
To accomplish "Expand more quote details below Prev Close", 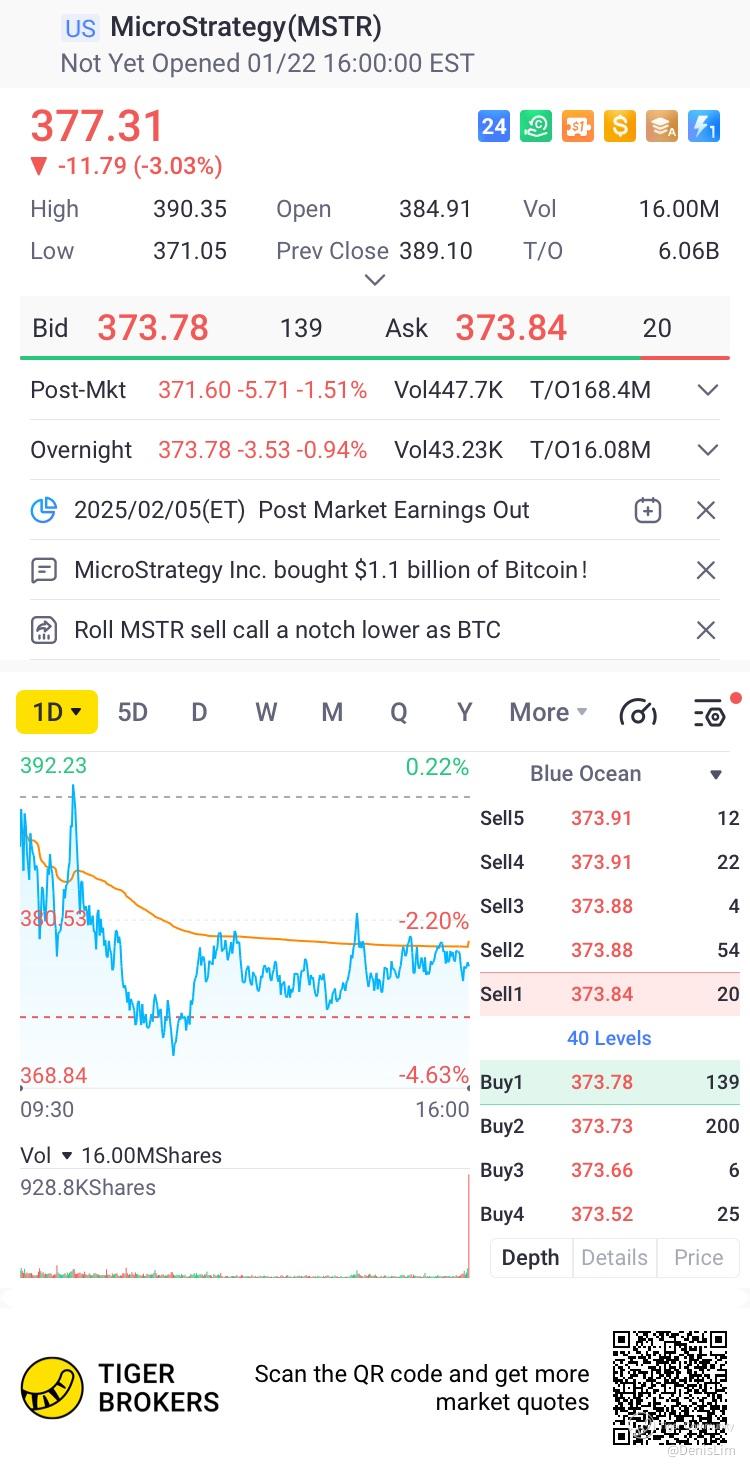I will click(375, 280).
